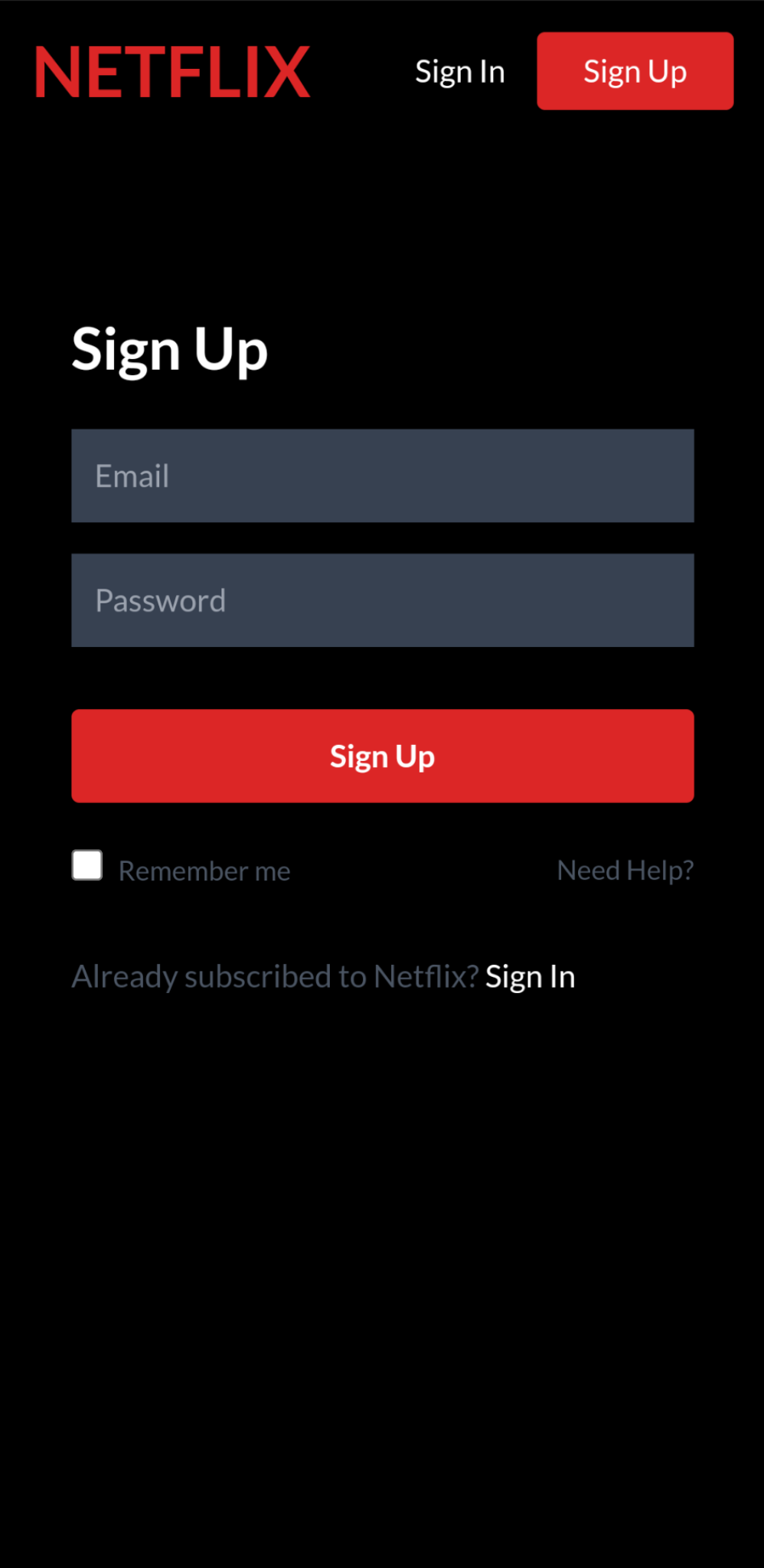
Task: Place the cursor in the Password box
Action: point(382,599)
